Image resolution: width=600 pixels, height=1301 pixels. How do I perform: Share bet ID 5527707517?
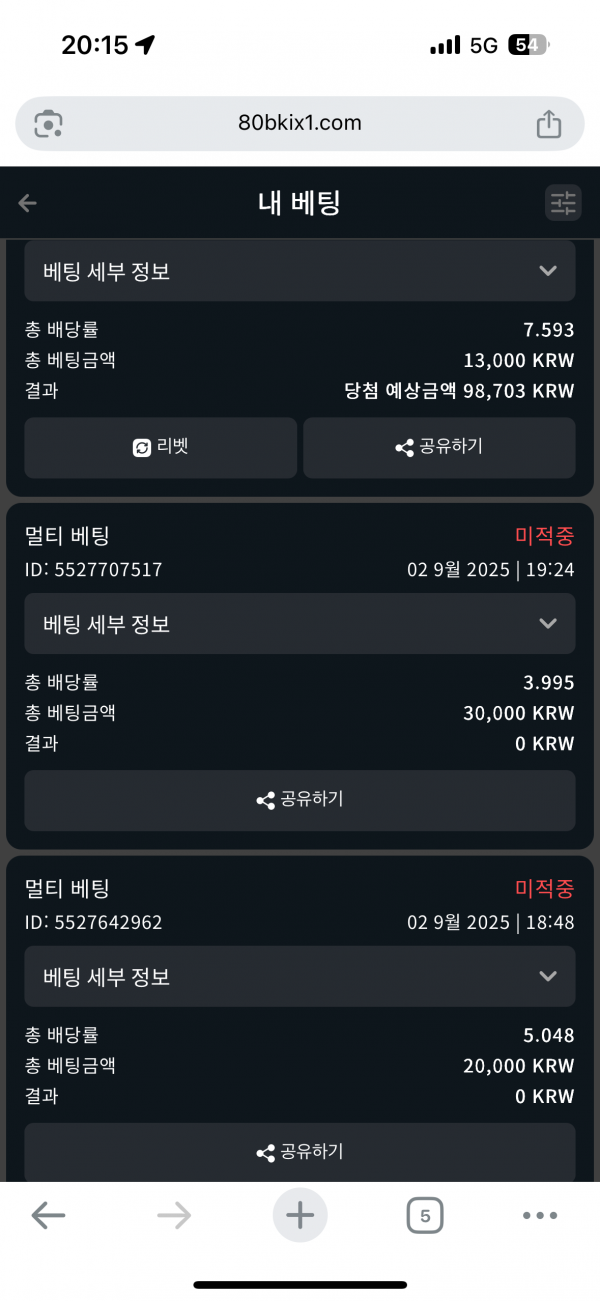tap(300, 800)
